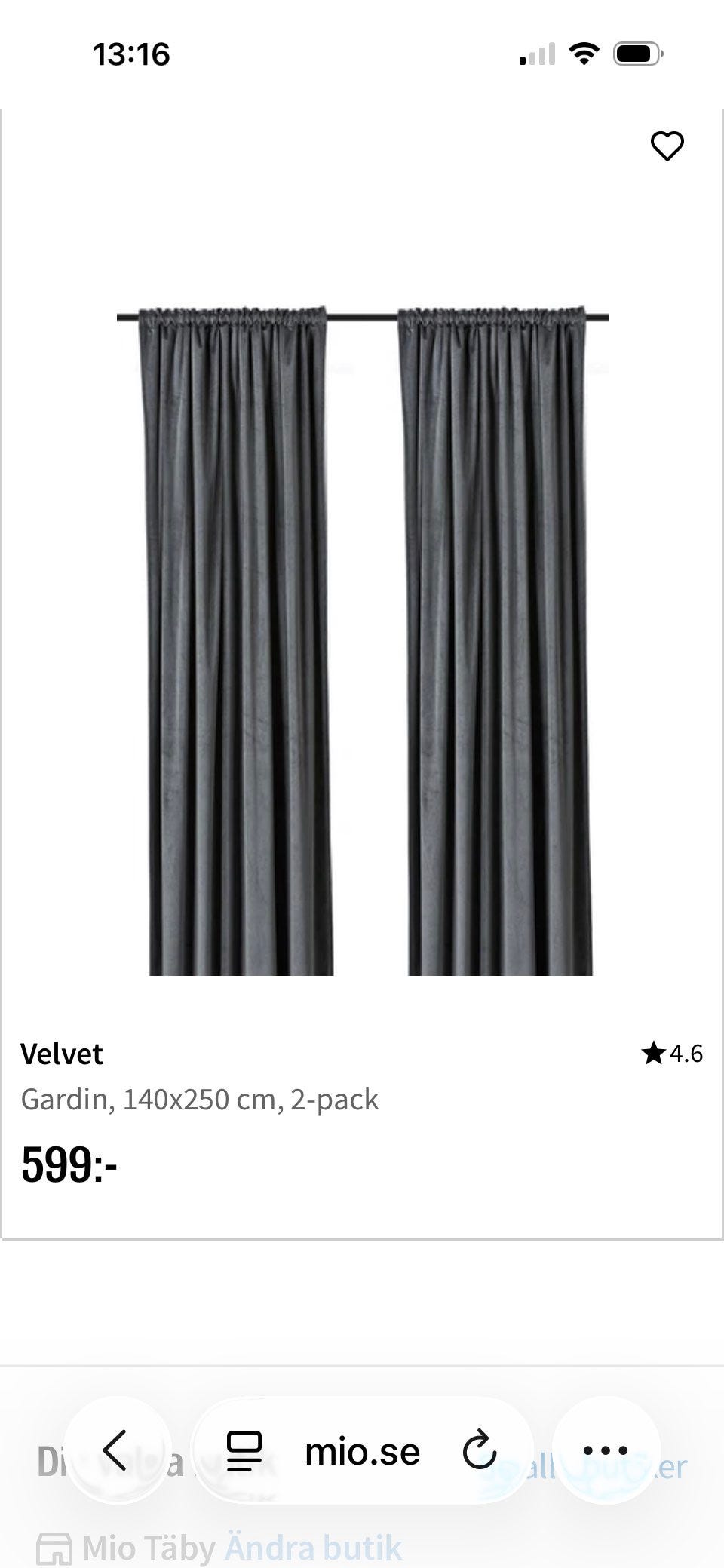Go back in the browser
The image size is (724, 1568).
[115, 1450]
